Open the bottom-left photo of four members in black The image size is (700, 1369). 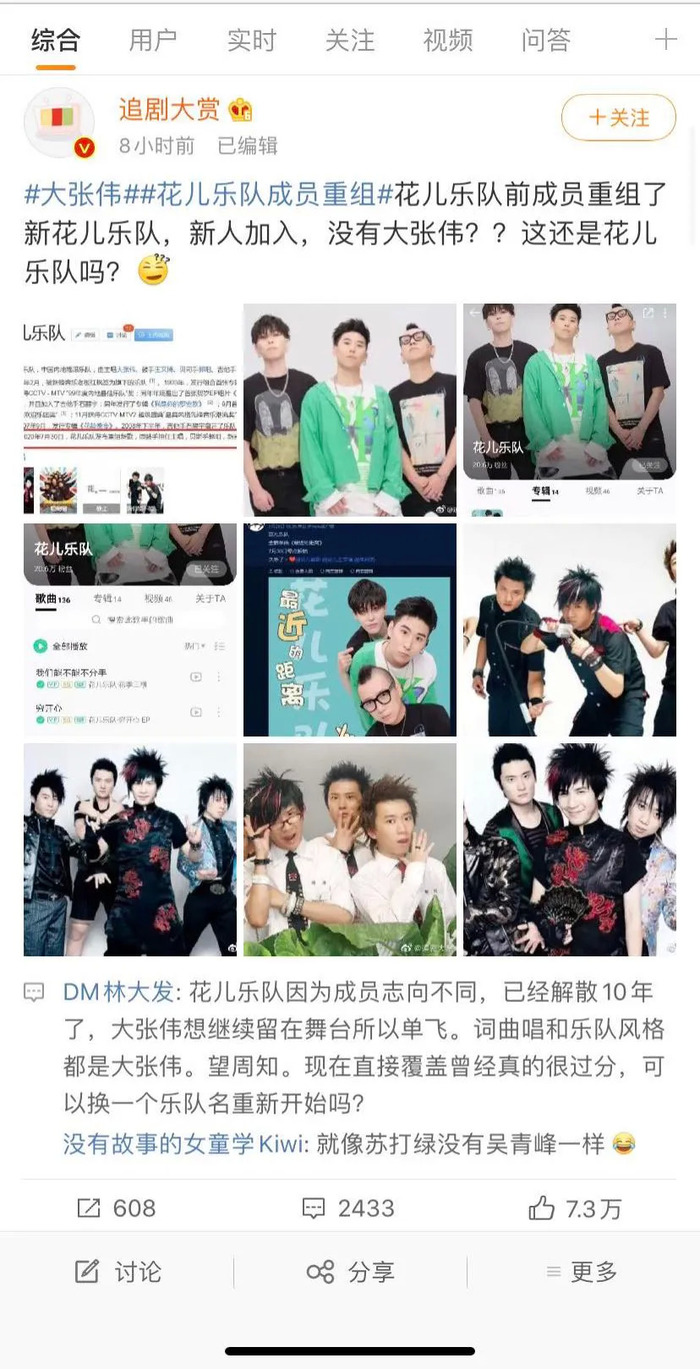pos(130,849)
